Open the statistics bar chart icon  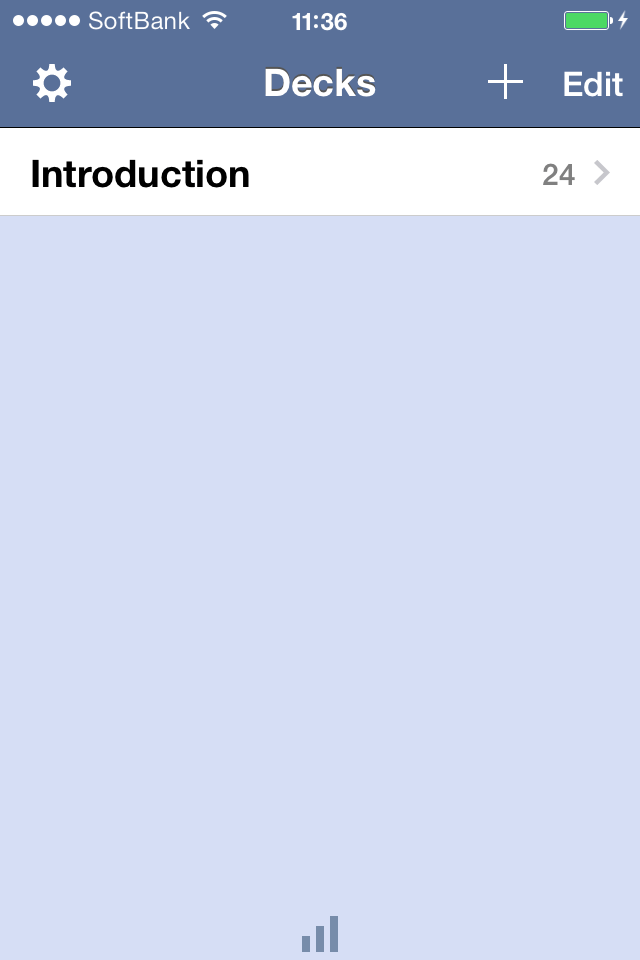pyautogui.click(x=320, y=934)
